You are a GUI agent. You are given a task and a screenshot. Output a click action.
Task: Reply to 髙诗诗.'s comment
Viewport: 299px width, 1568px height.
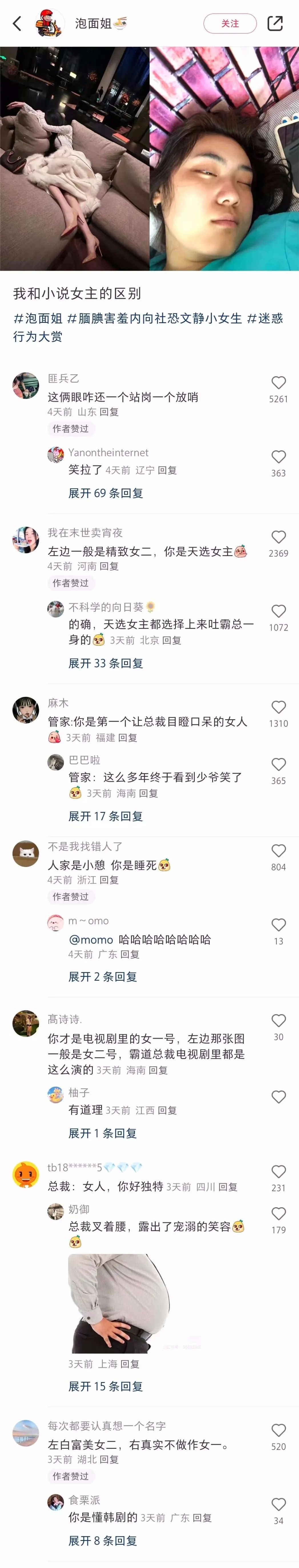tap(158, 1070)
